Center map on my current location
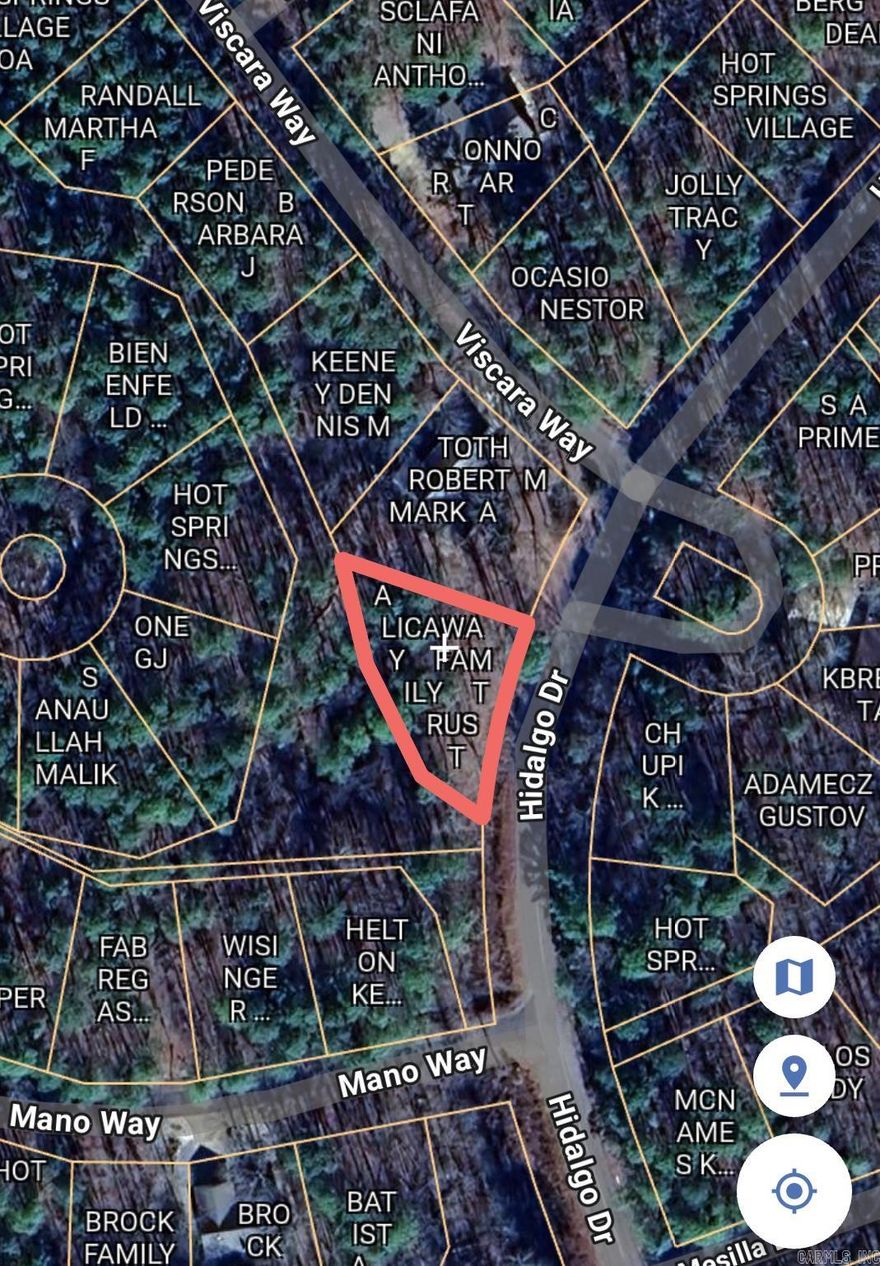The image size is (880, 1266). [x=794, y=1191]
